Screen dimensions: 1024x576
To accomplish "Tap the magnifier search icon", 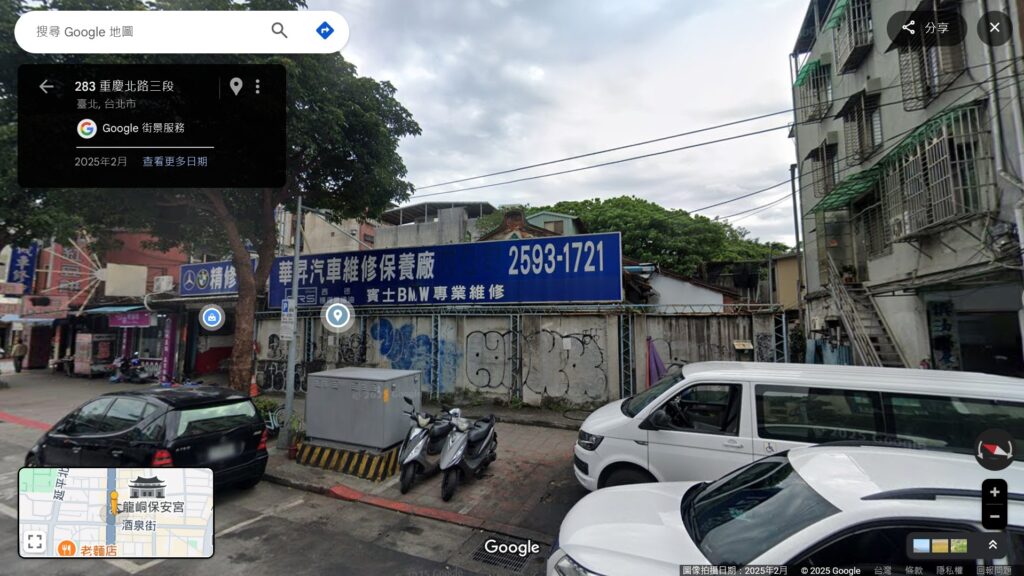I will tap(280, 31).
